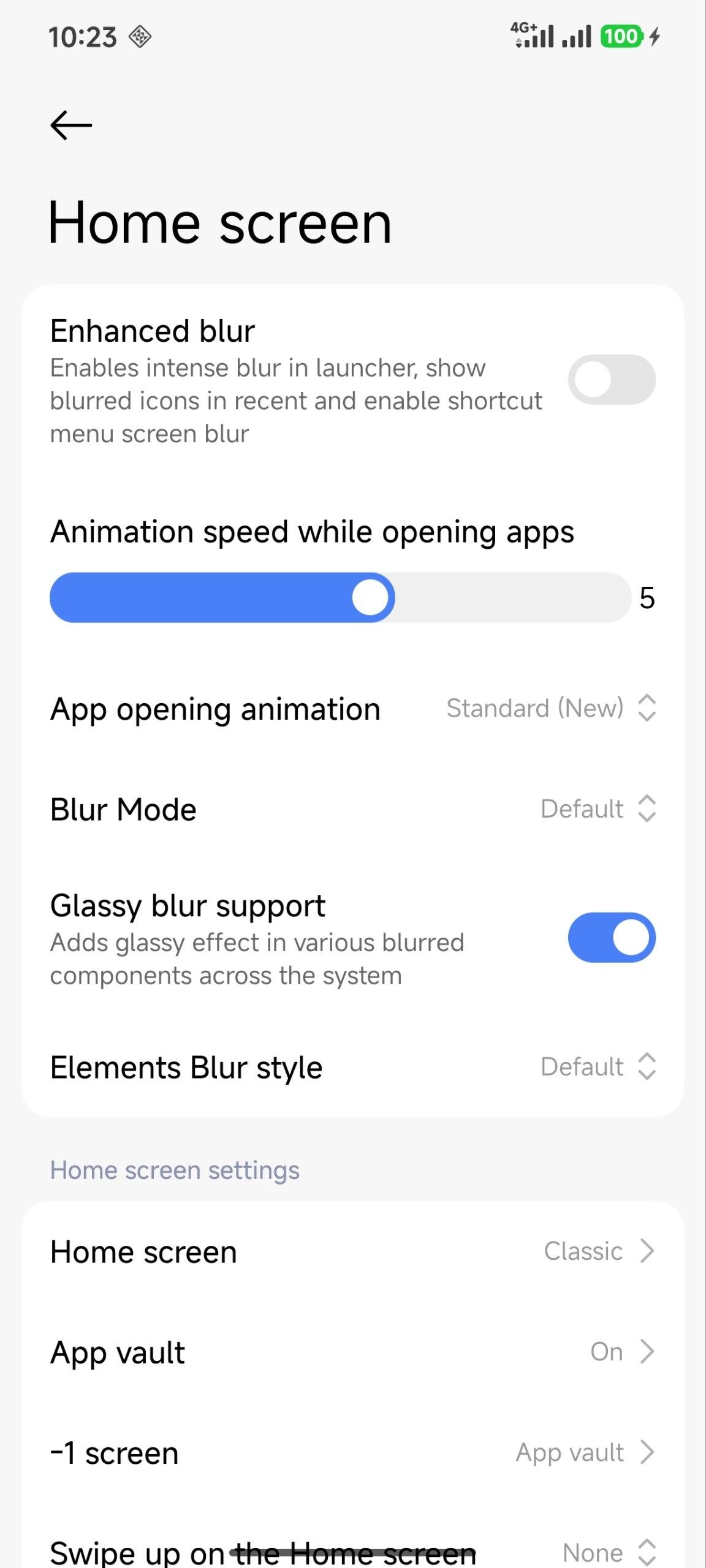This screenshot has height=1568, width=706.
Task: Turn off Glassy blur support
Action: [611, 938]
